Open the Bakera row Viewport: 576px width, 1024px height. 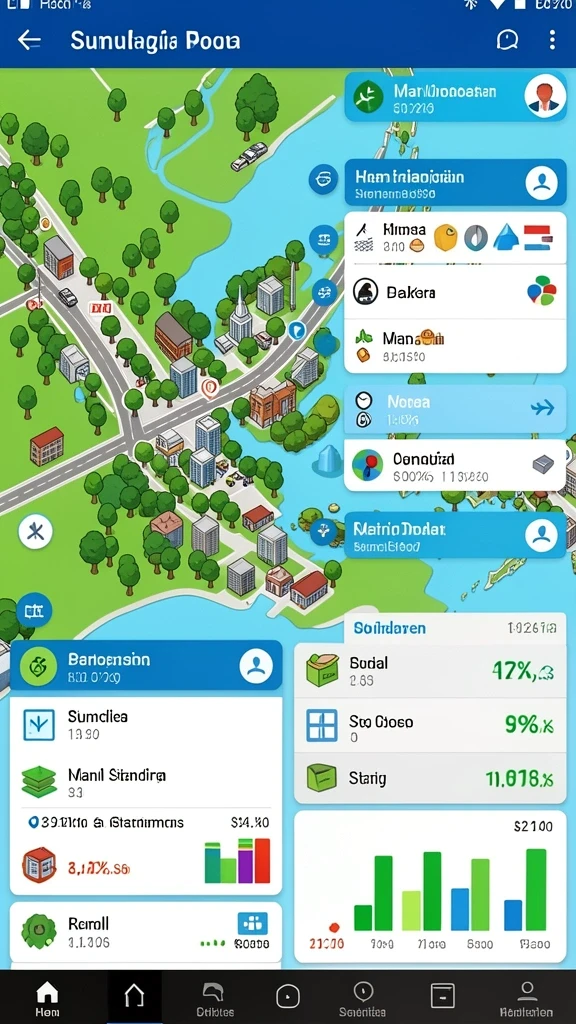[455, 292]
